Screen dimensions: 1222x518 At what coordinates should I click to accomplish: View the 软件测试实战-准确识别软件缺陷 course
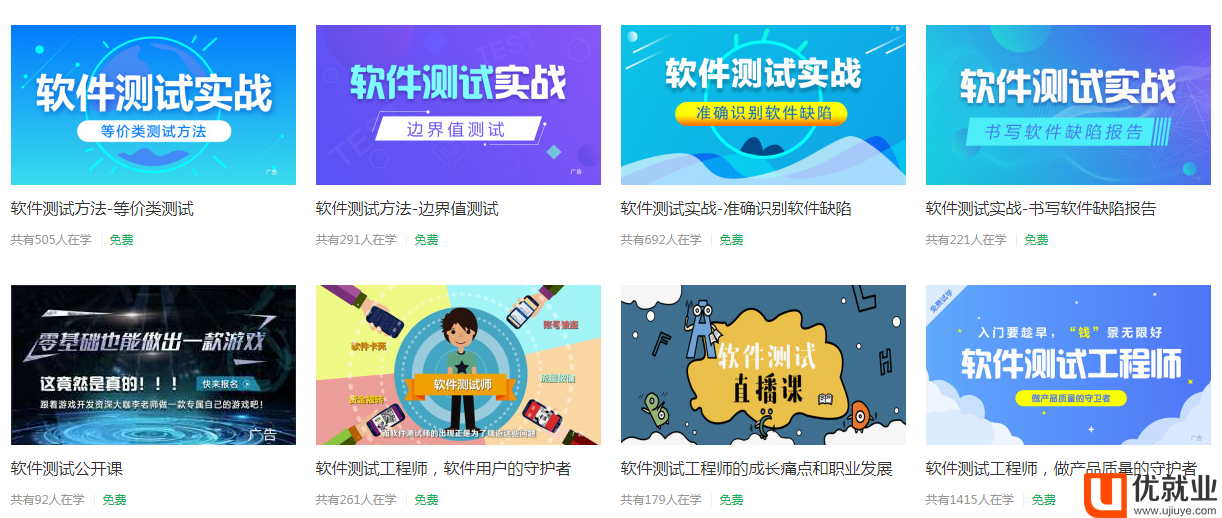point(763,105)
